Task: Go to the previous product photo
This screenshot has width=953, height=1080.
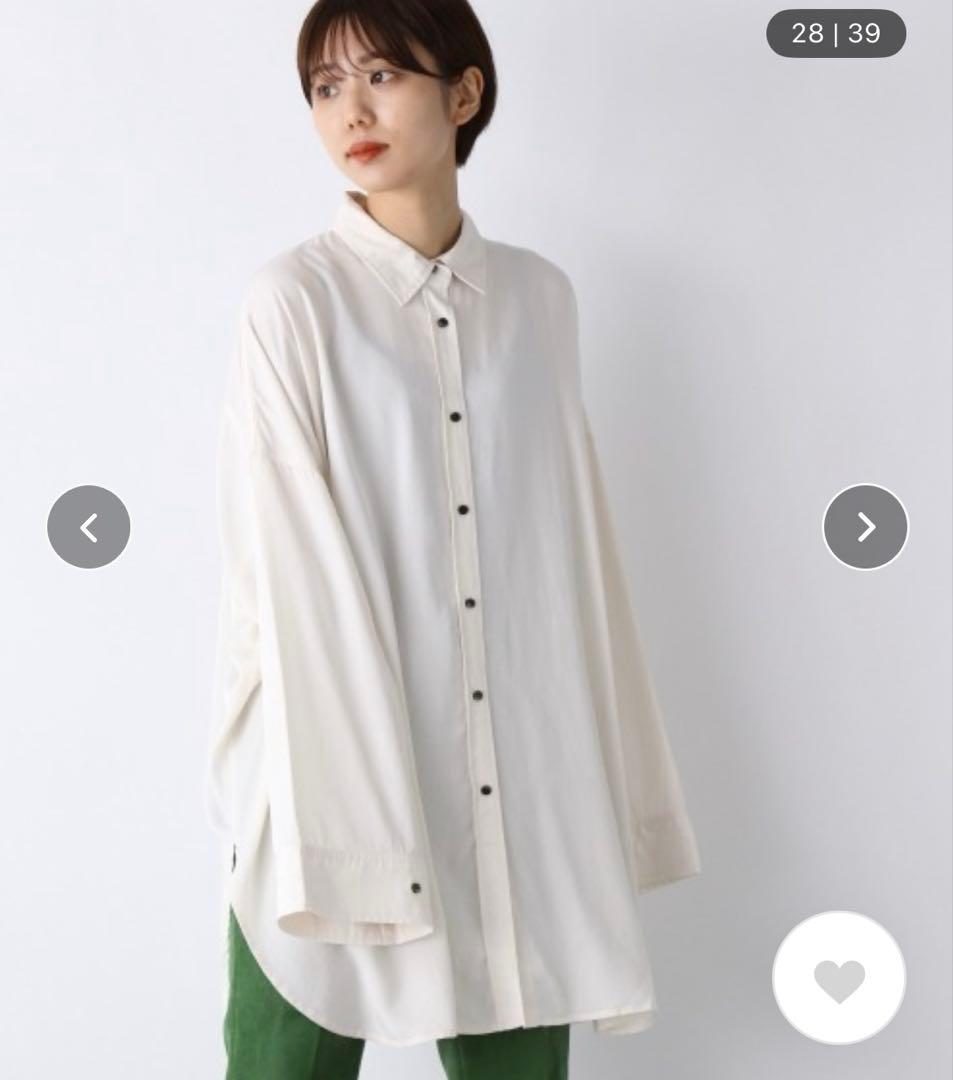Action: [89, 527]
